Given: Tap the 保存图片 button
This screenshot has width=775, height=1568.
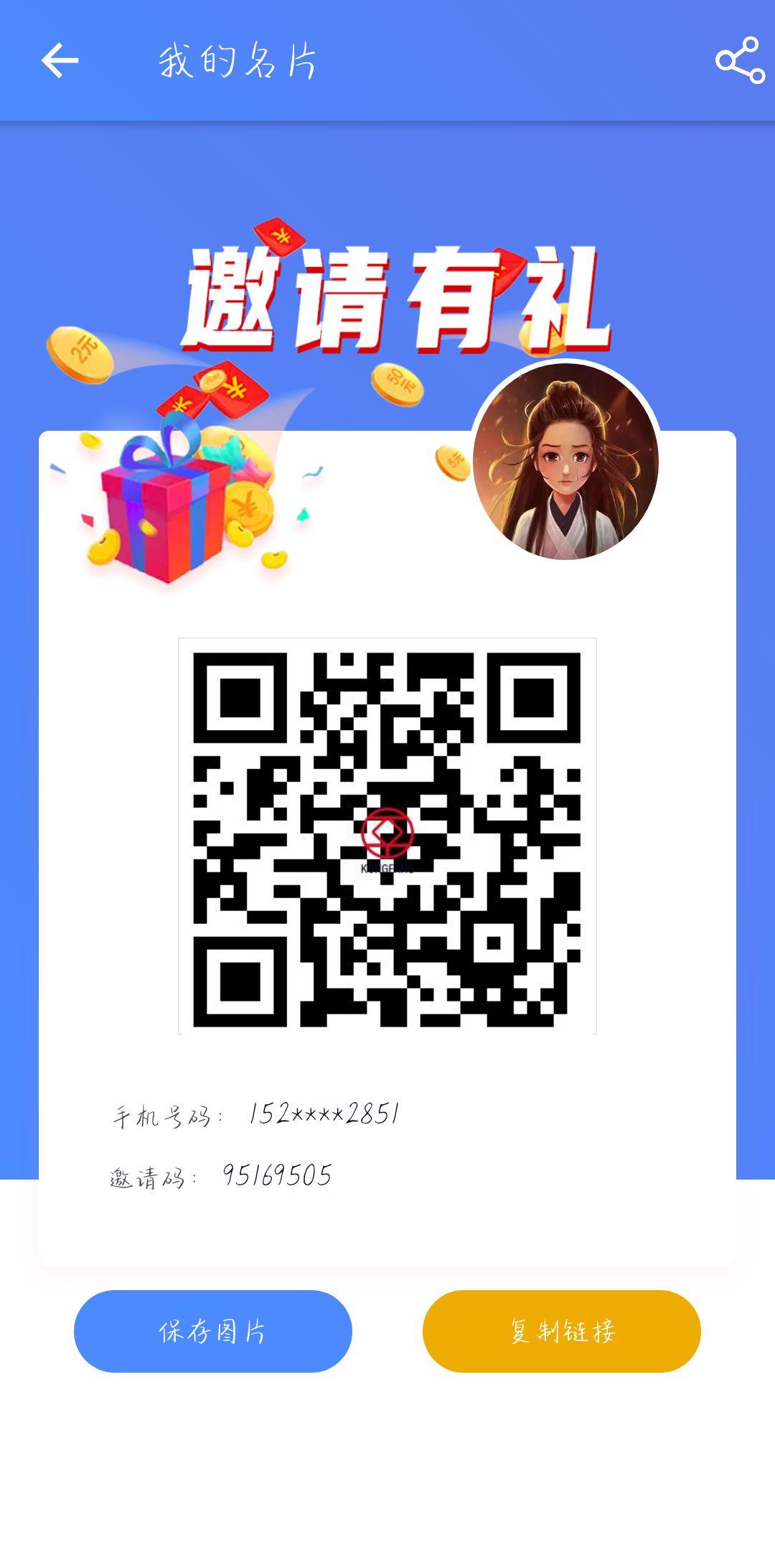Looking at the screenshot, I should tap(213, 1331).
